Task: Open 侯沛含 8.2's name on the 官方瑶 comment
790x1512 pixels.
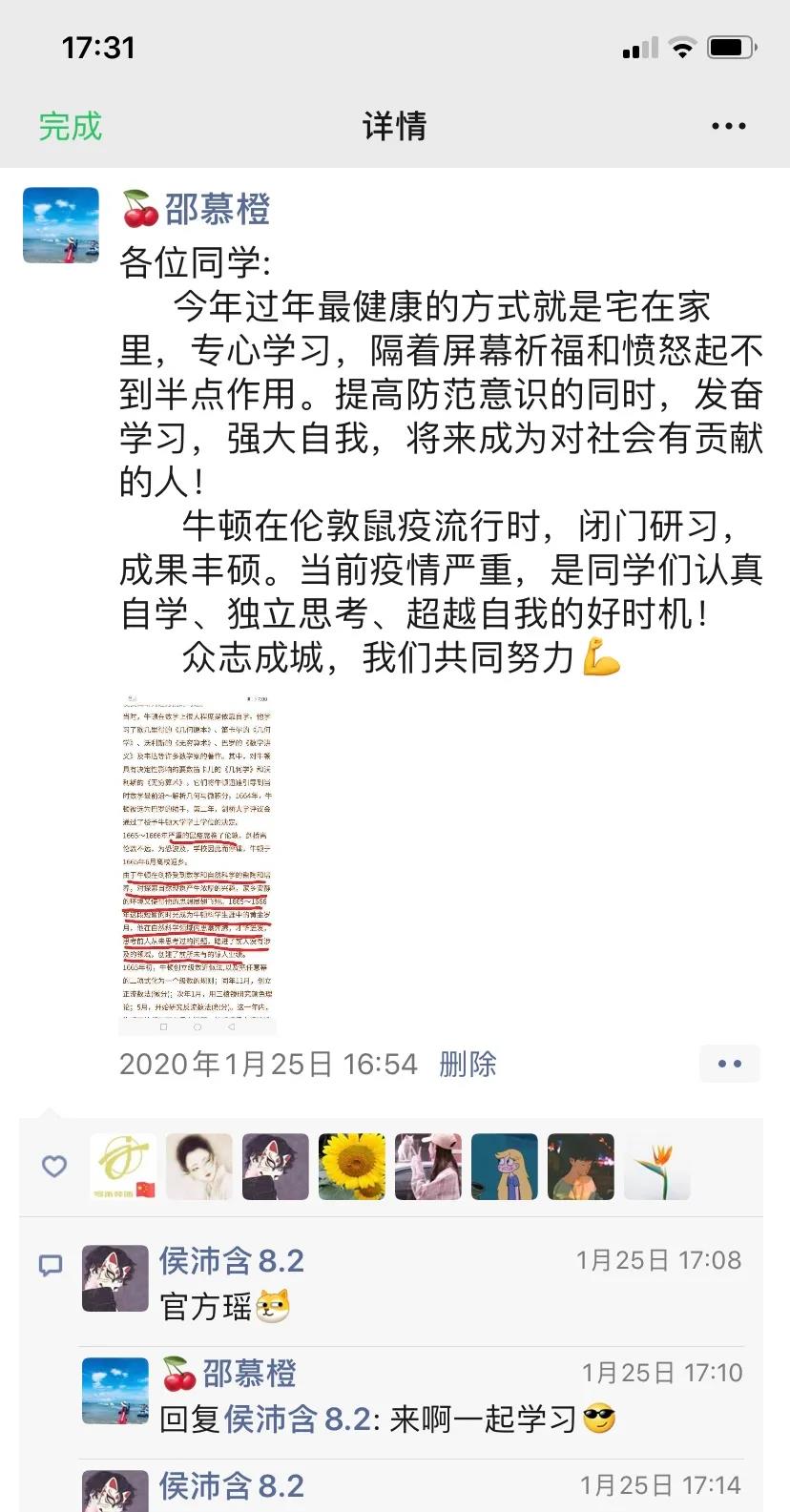Action: (231, 1260)
